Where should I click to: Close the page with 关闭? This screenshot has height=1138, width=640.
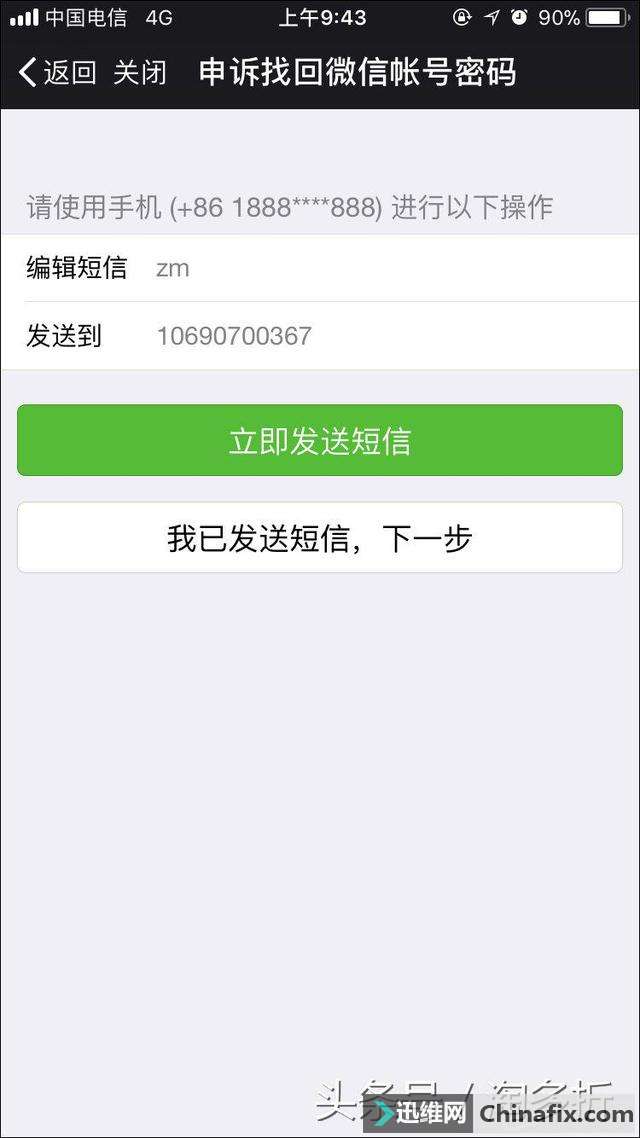(x=139, y=73)
